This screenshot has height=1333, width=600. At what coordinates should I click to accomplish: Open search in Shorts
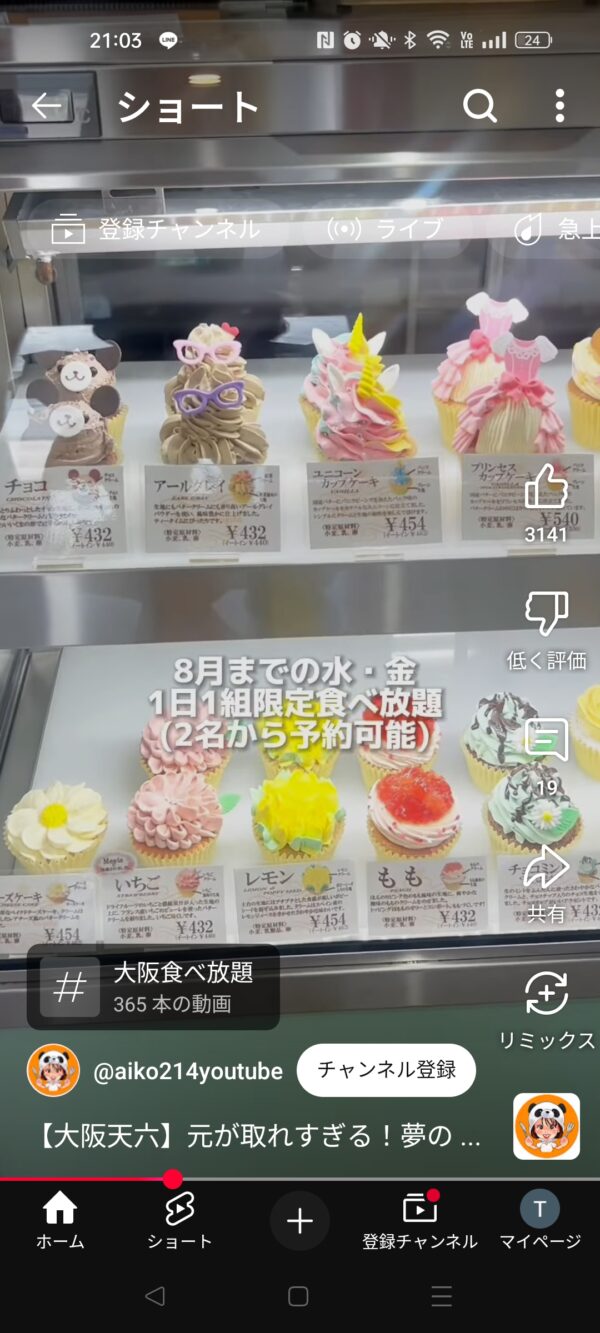click(x=480, y=106)
